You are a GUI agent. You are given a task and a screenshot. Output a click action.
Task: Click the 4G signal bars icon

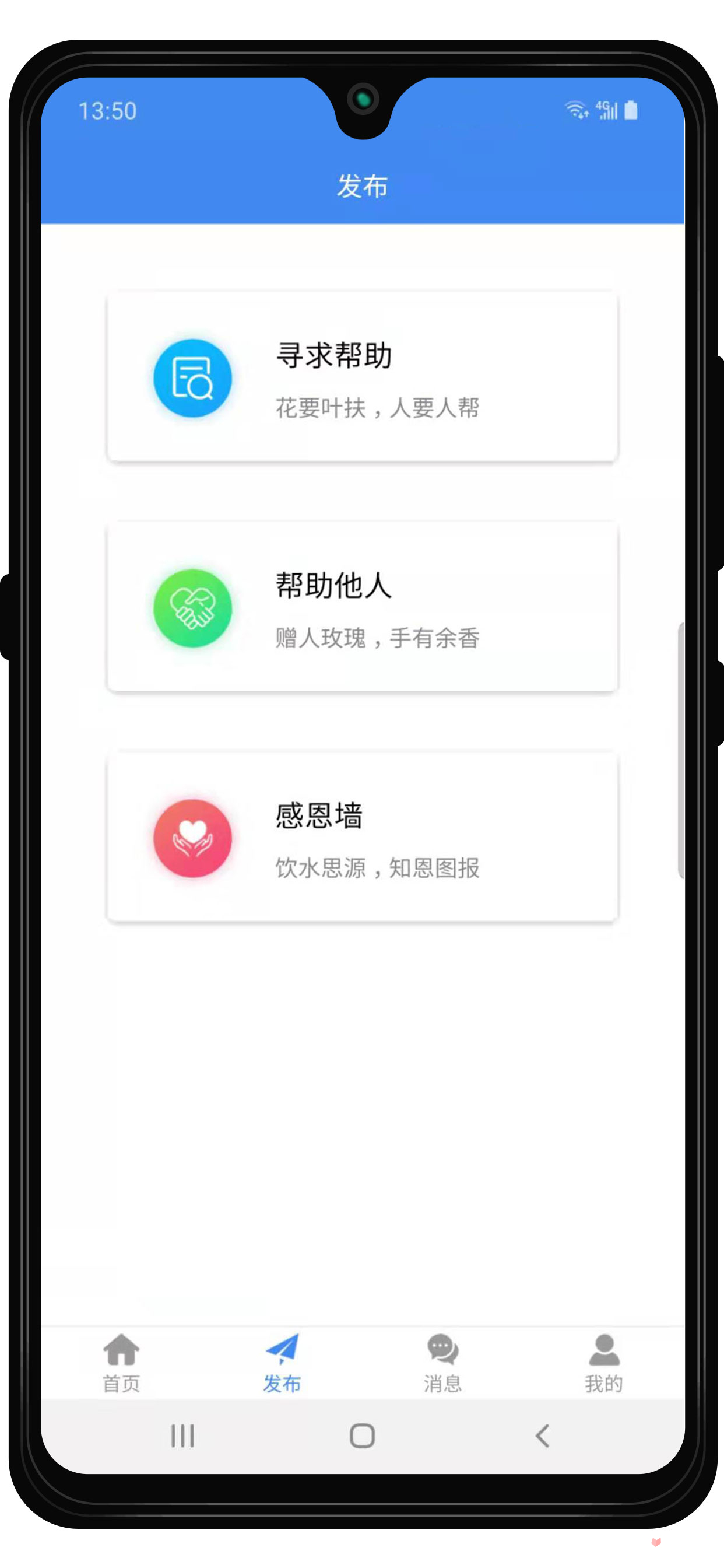pos(607,110)
